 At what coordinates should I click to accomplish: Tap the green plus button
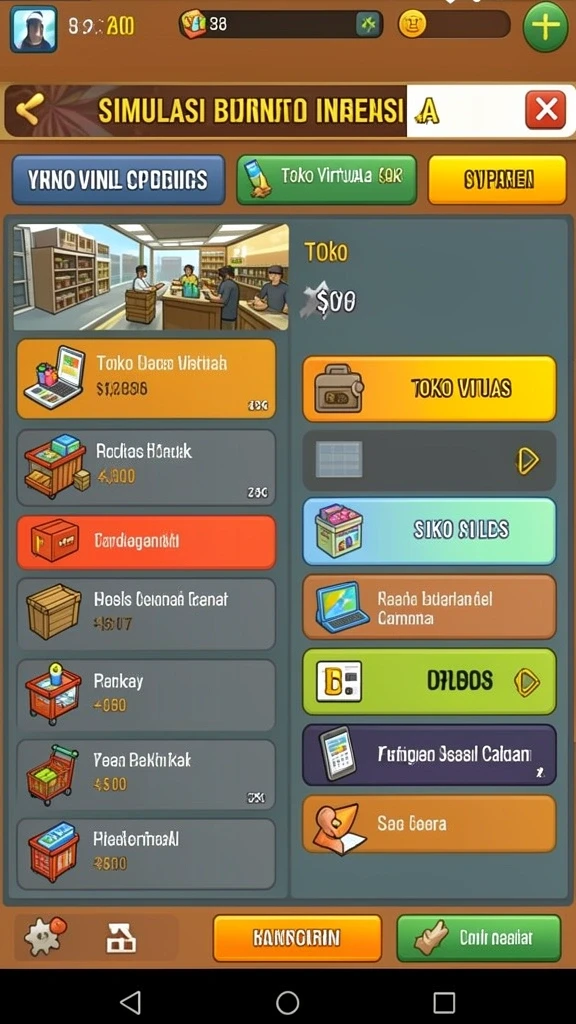[x=545, y=26]
